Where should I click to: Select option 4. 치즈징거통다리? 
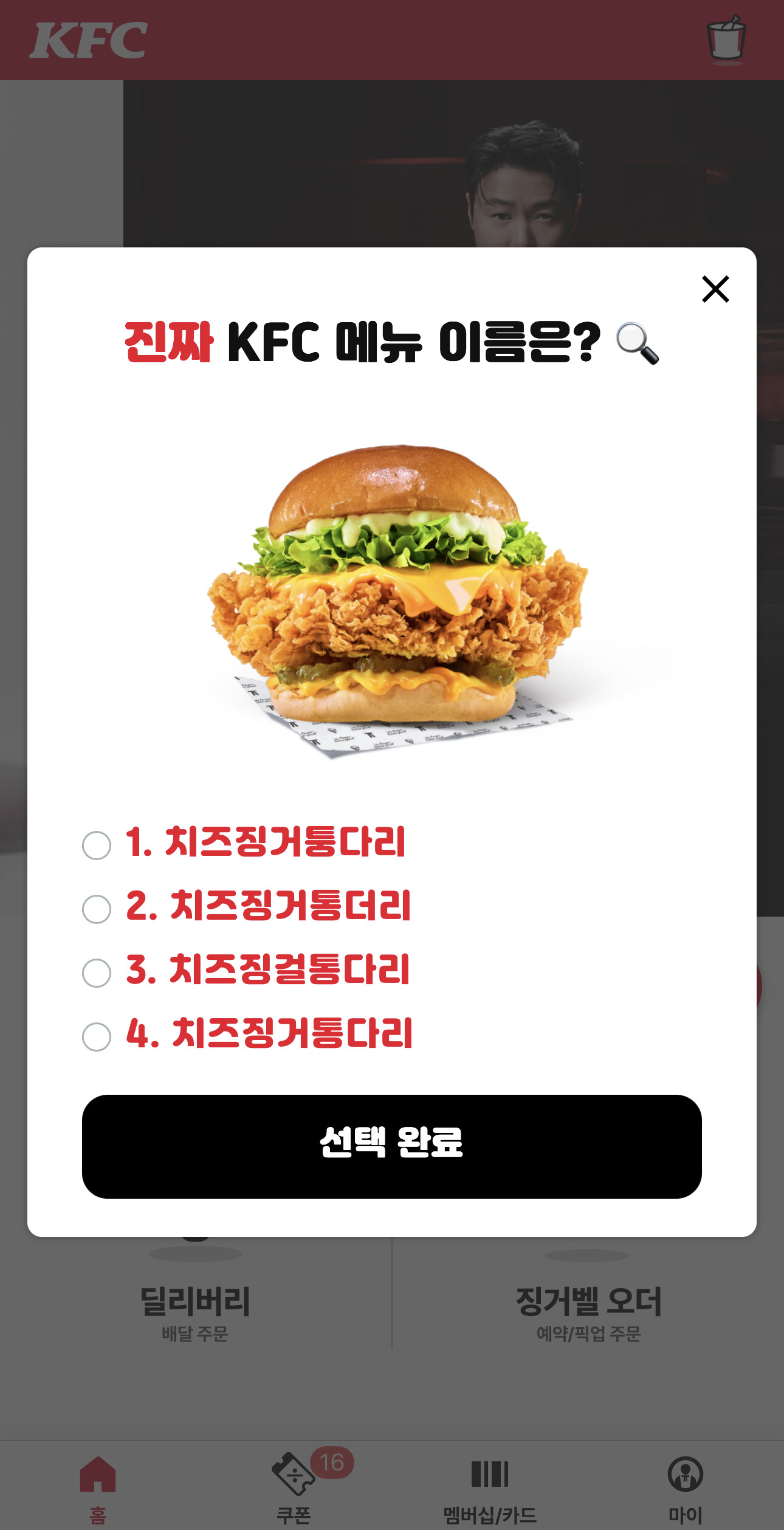tap(97, 1037)
